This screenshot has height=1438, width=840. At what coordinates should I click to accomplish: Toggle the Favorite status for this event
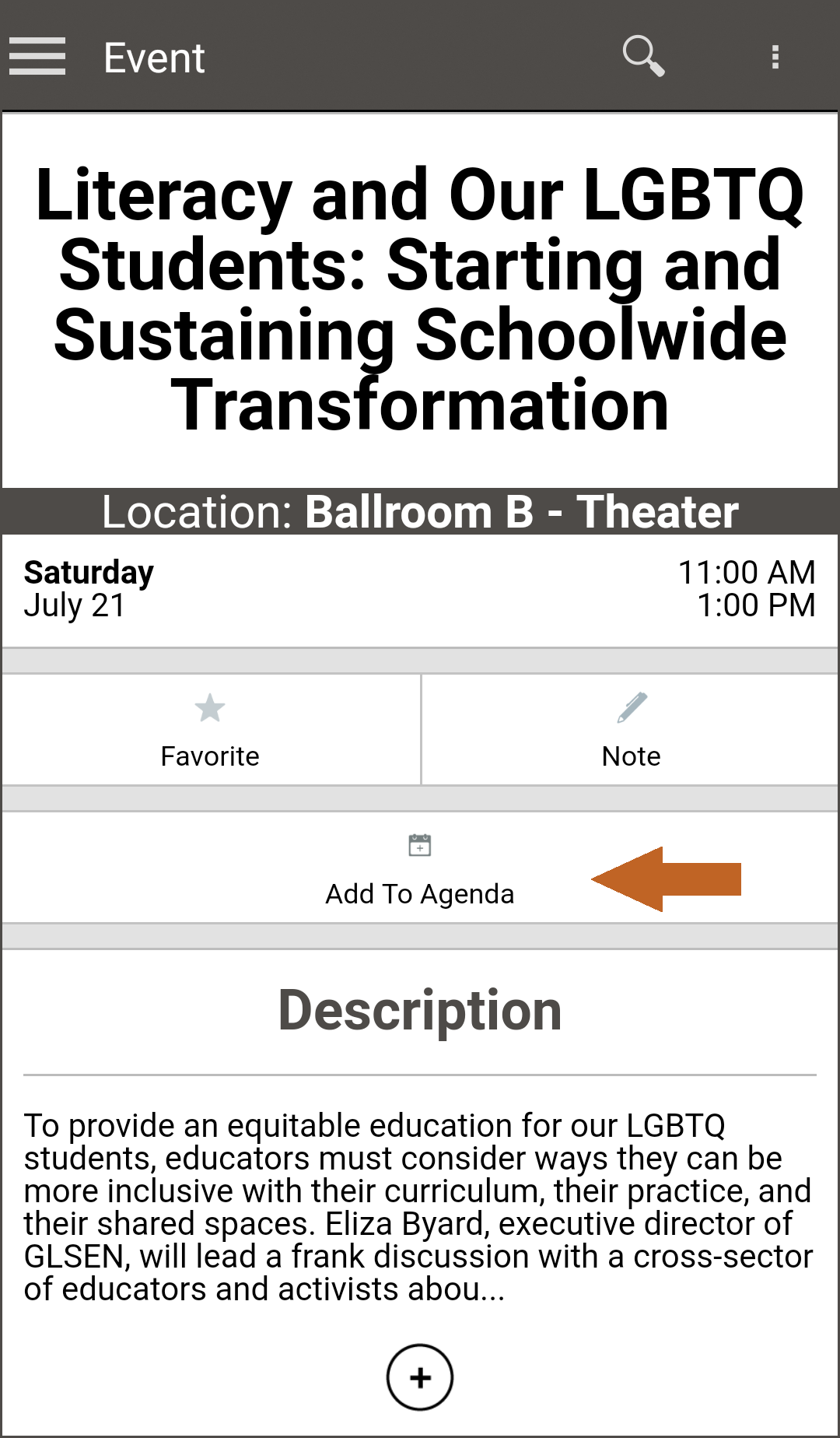(x=209, y=728)
